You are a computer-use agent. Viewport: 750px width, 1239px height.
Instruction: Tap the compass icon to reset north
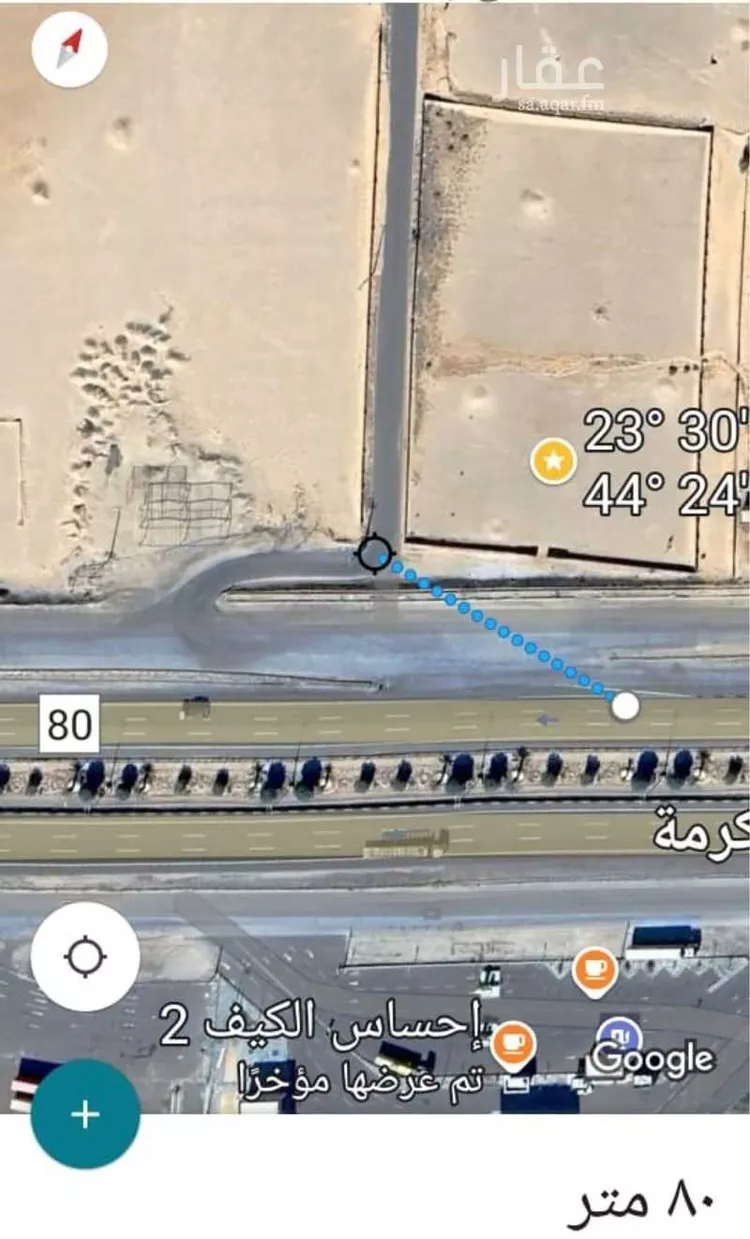coord(66,44)
